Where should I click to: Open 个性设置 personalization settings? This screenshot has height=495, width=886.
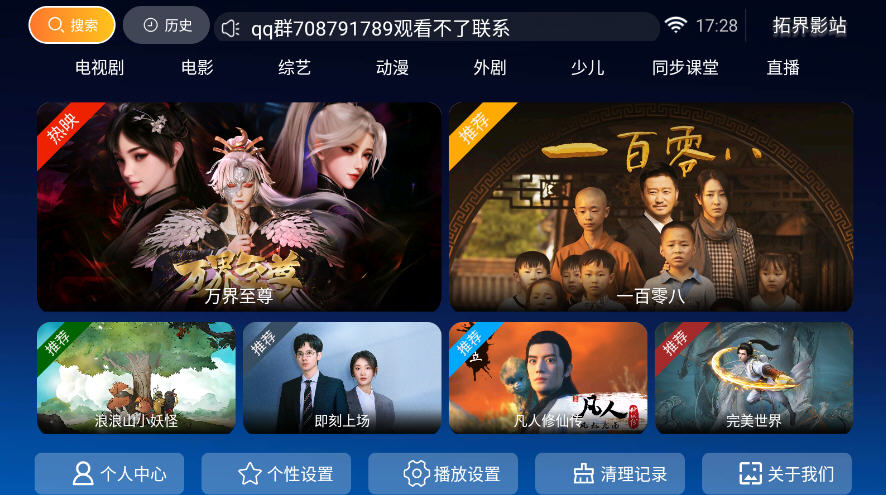coord(276,473)
